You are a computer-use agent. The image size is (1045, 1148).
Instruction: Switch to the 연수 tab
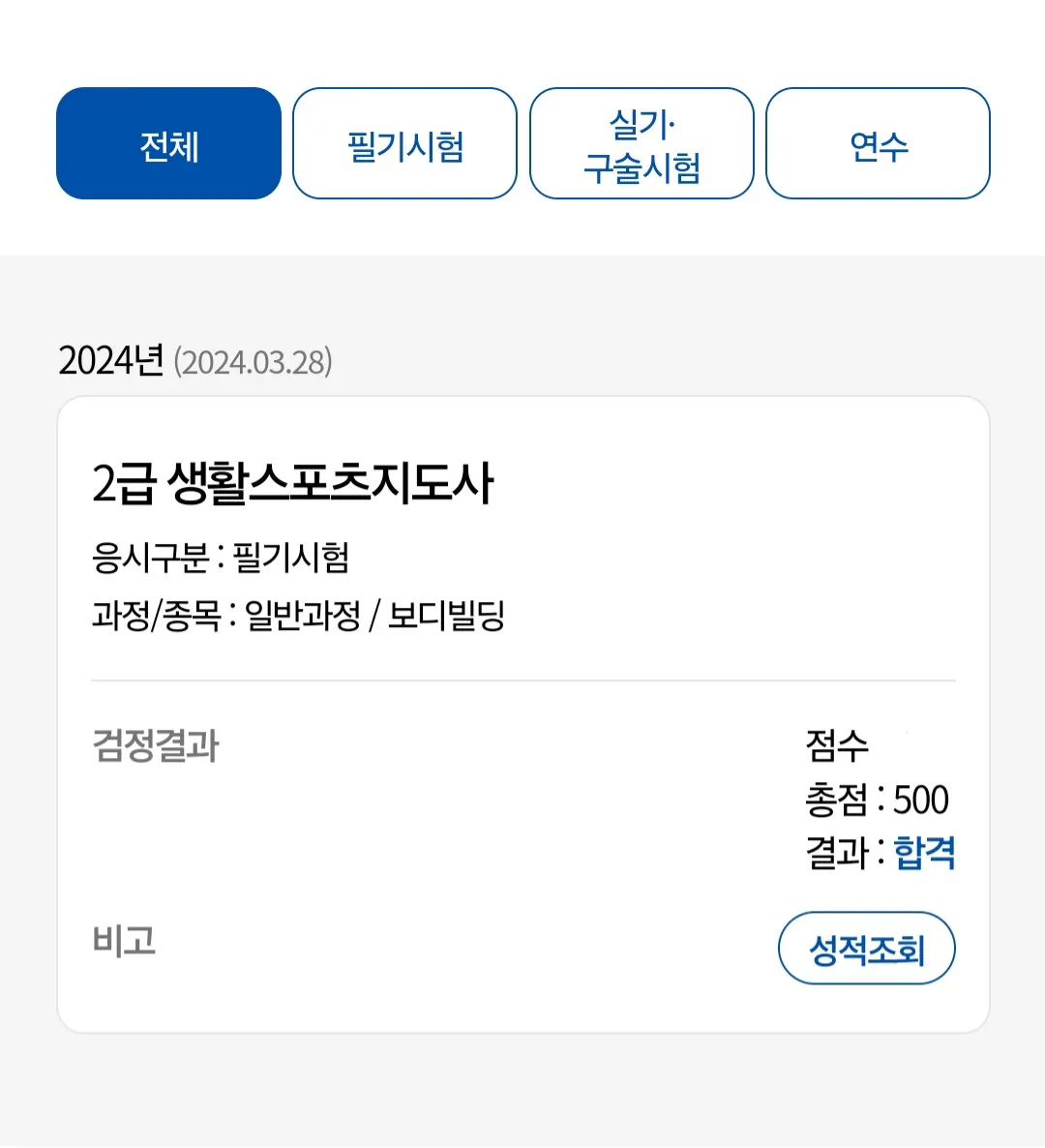[878, 144]
